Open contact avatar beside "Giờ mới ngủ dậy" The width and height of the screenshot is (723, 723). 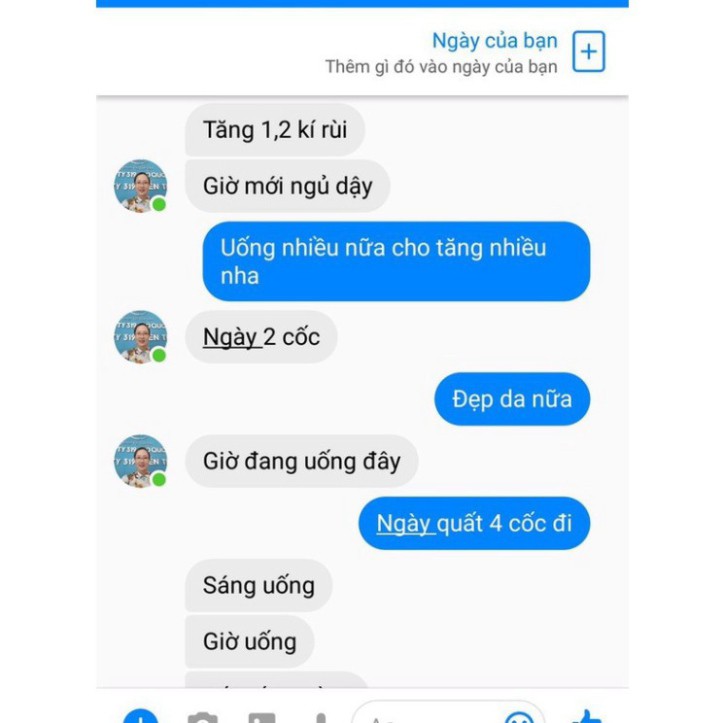click(141, 186)
